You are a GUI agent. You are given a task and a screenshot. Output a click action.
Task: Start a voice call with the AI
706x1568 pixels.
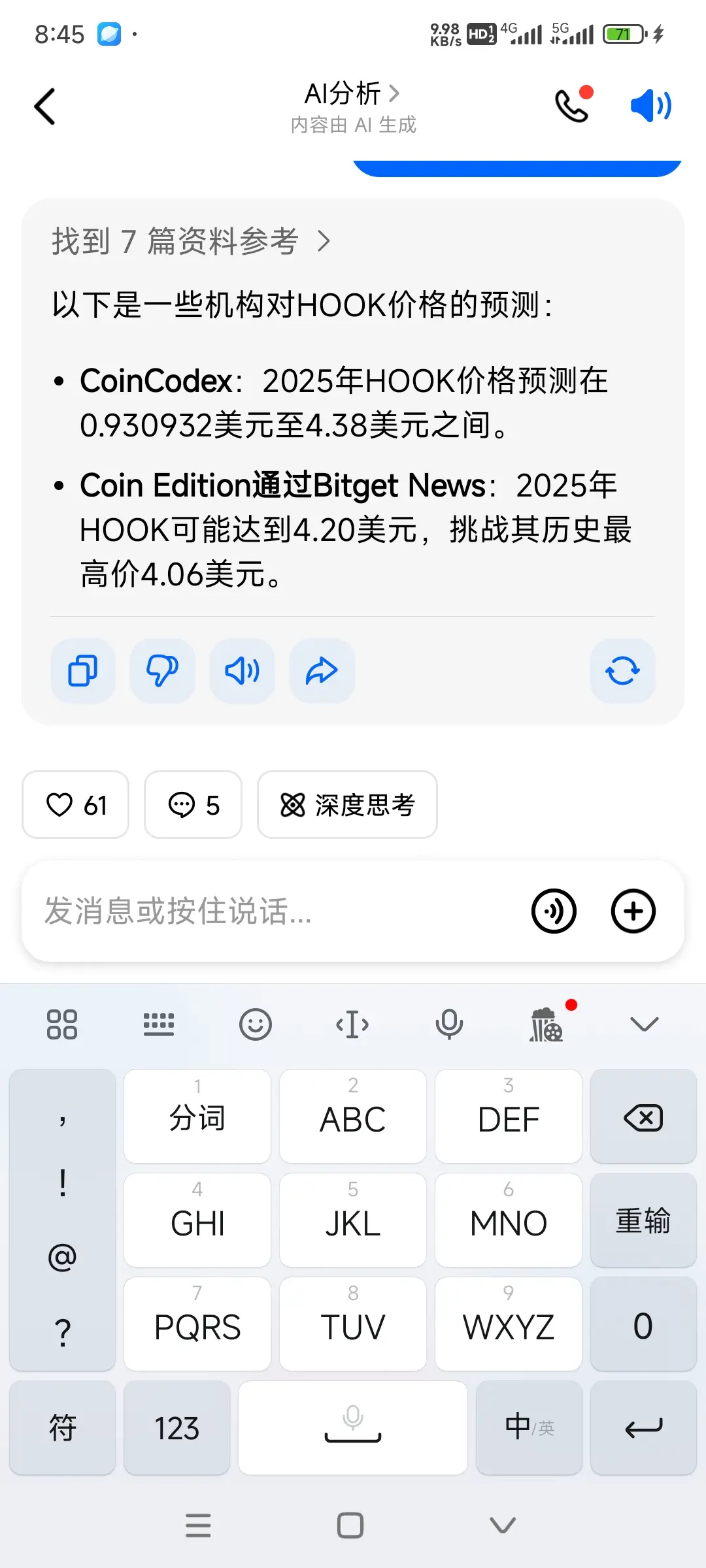(x=571, y=106)
